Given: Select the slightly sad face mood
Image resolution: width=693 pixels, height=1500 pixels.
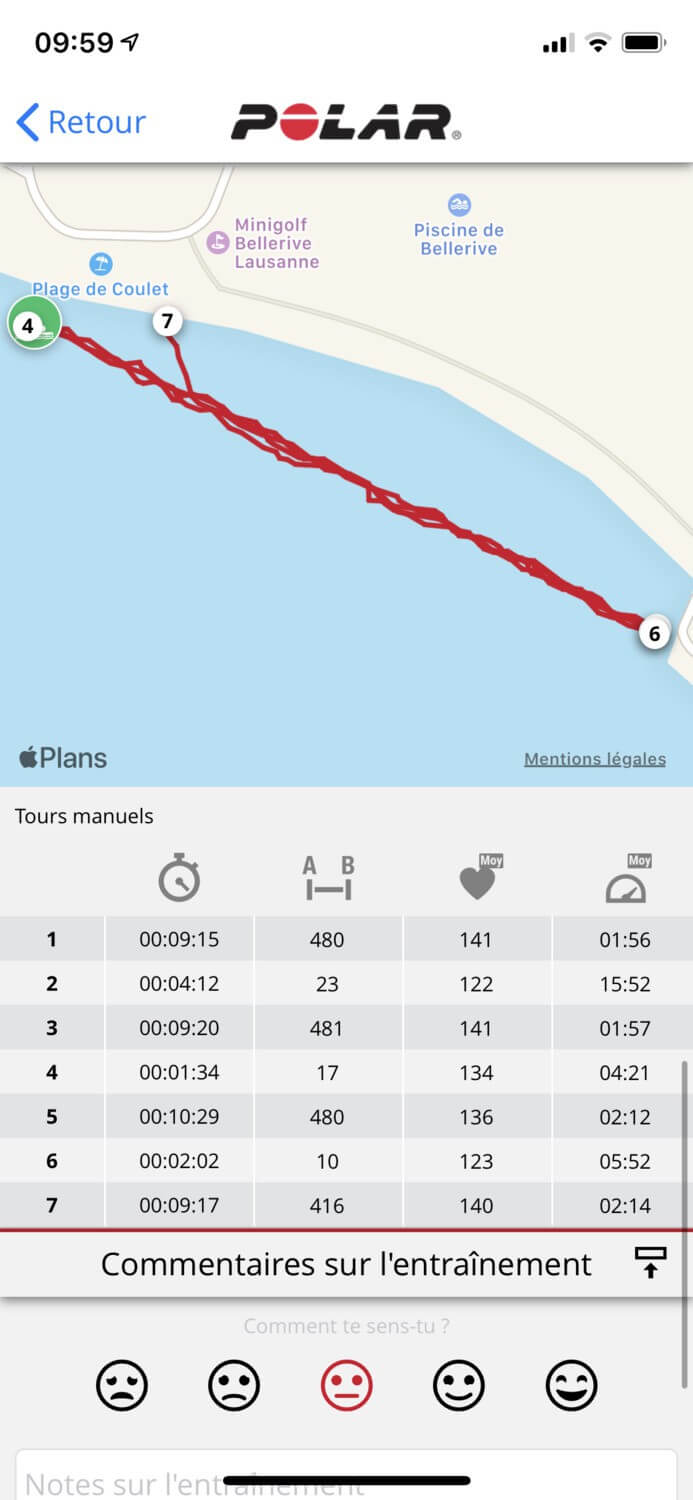Looking at the screenshot, I should [234, 1386].
